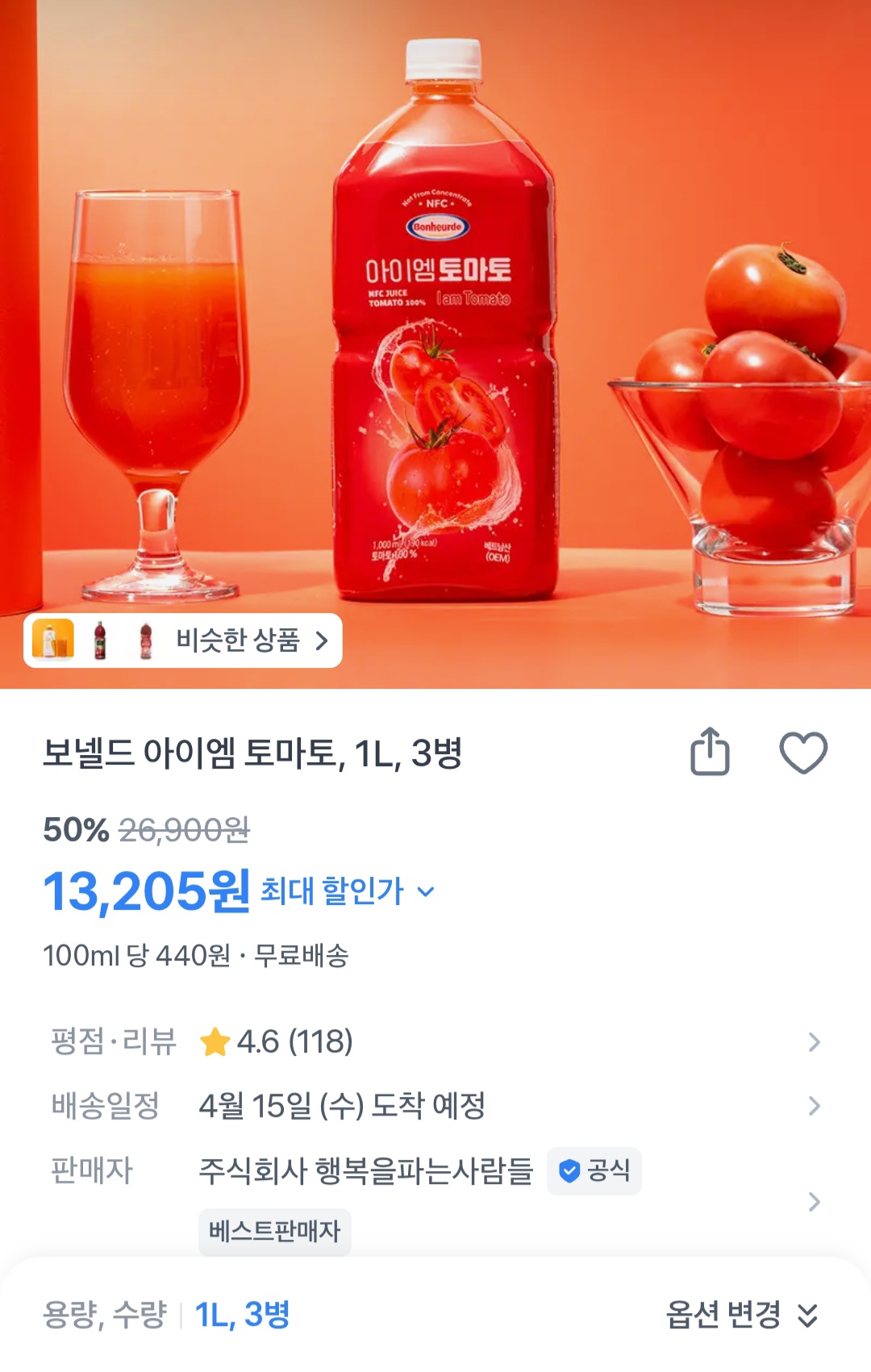
Task: Tap the 베스트판매자 best seller badge
Action: click(274, 1232)
